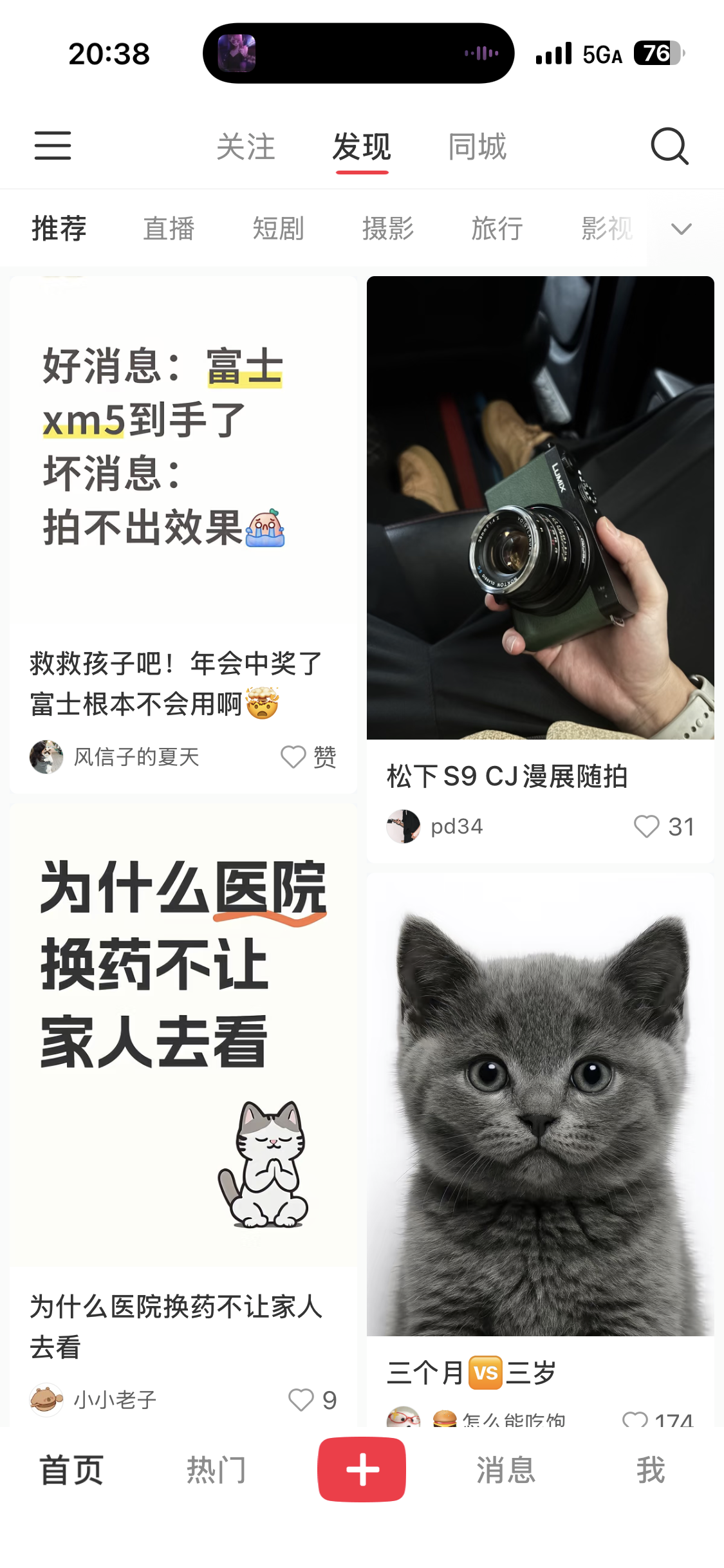
Task: Go to the 我 profile tab
Action: point(651,1470)
